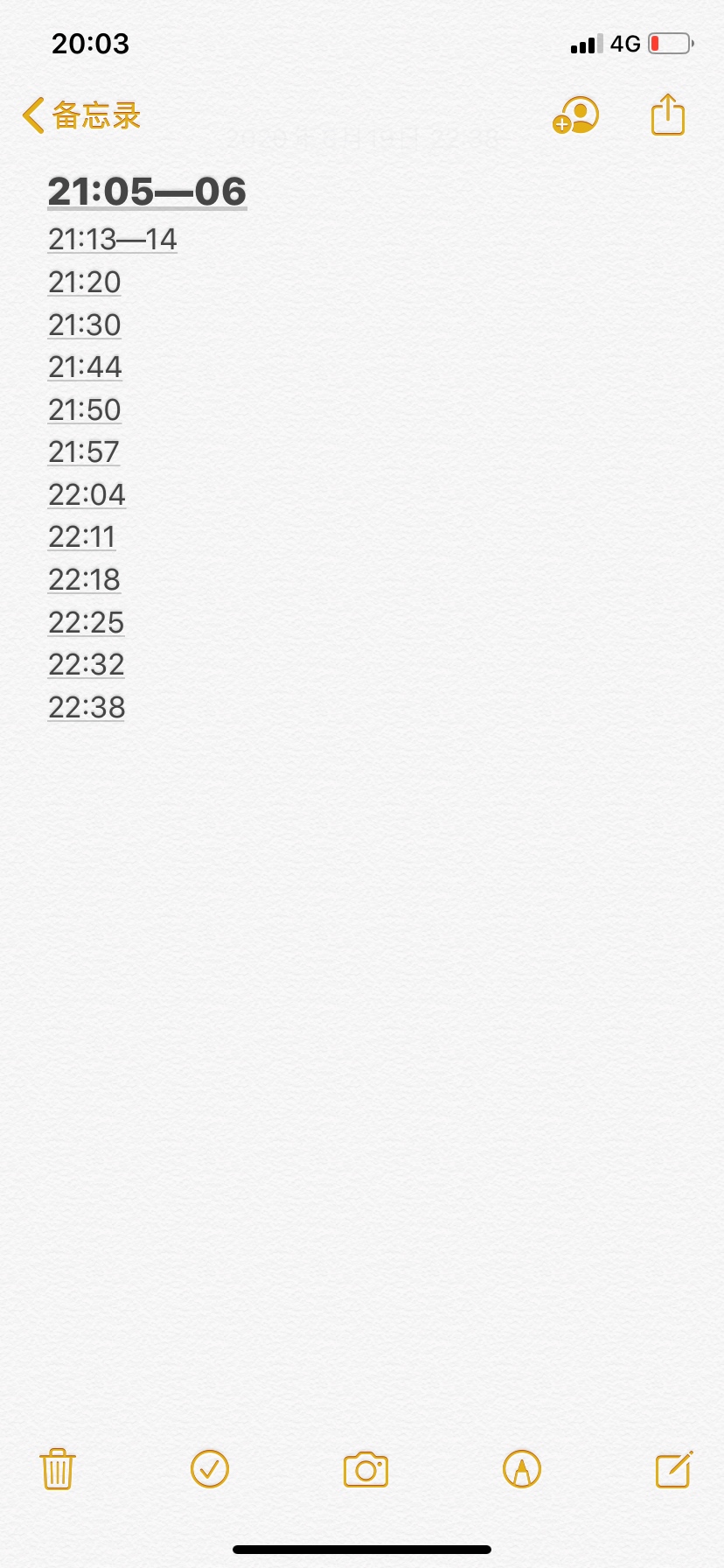Open the 21:13—14 time link

tap(113, 239)
